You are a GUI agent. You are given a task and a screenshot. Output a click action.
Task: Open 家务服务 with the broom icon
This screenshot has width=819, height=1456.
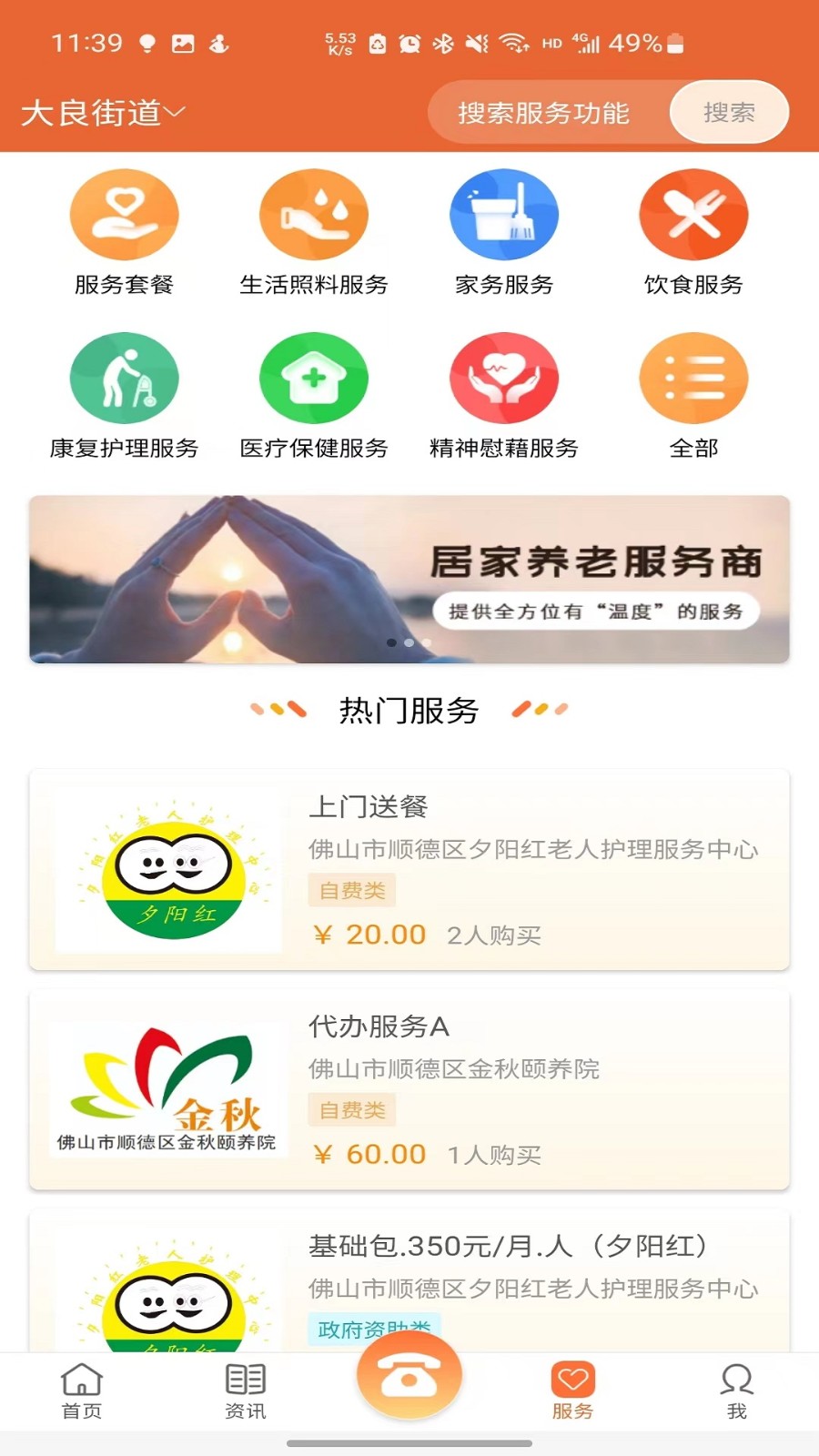tap(505, 215)
